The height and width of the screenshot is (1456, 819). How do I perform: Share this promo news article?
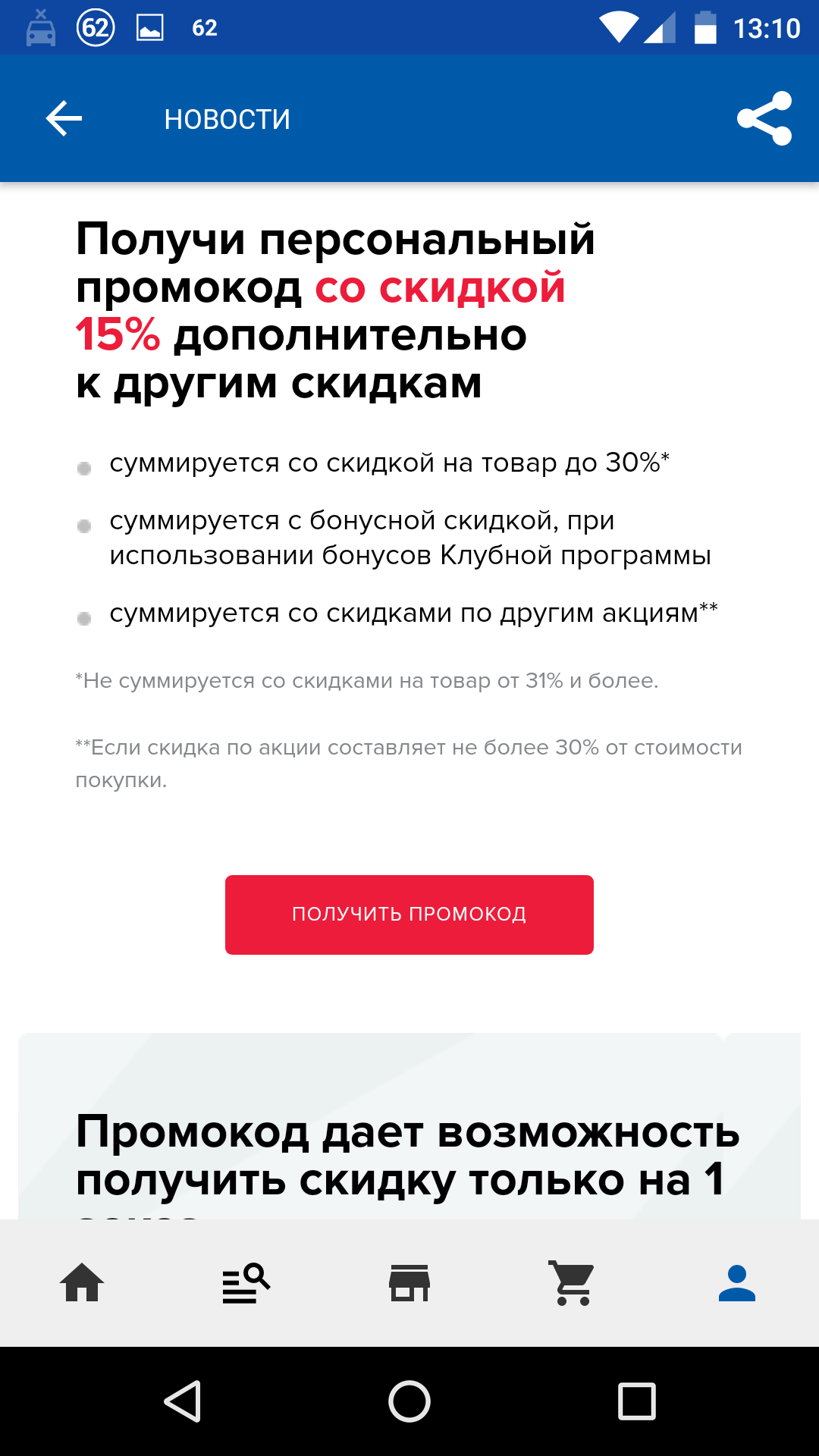click(x=764, y=118)
